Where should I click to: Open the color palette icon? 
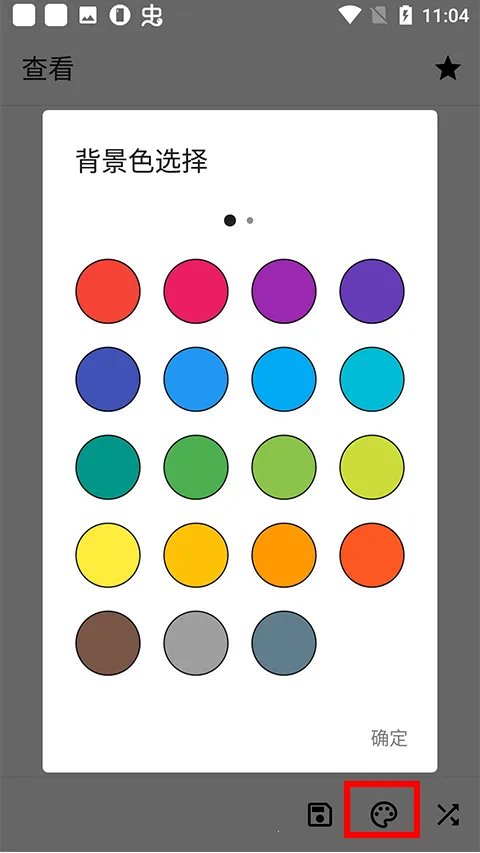(384, 815)
